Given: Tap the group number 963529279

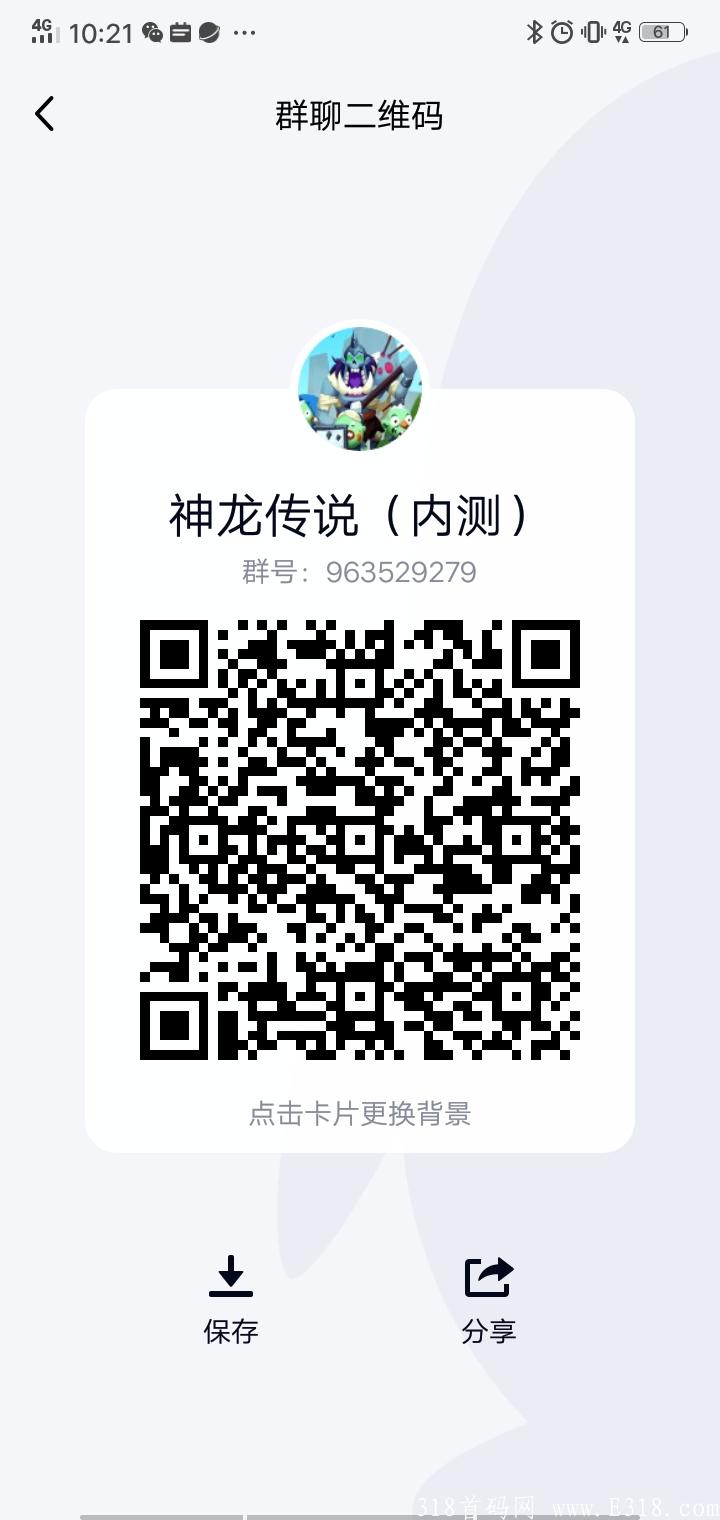Looking at the screenshot, I should pyautogui.click(x=362, y=572).
